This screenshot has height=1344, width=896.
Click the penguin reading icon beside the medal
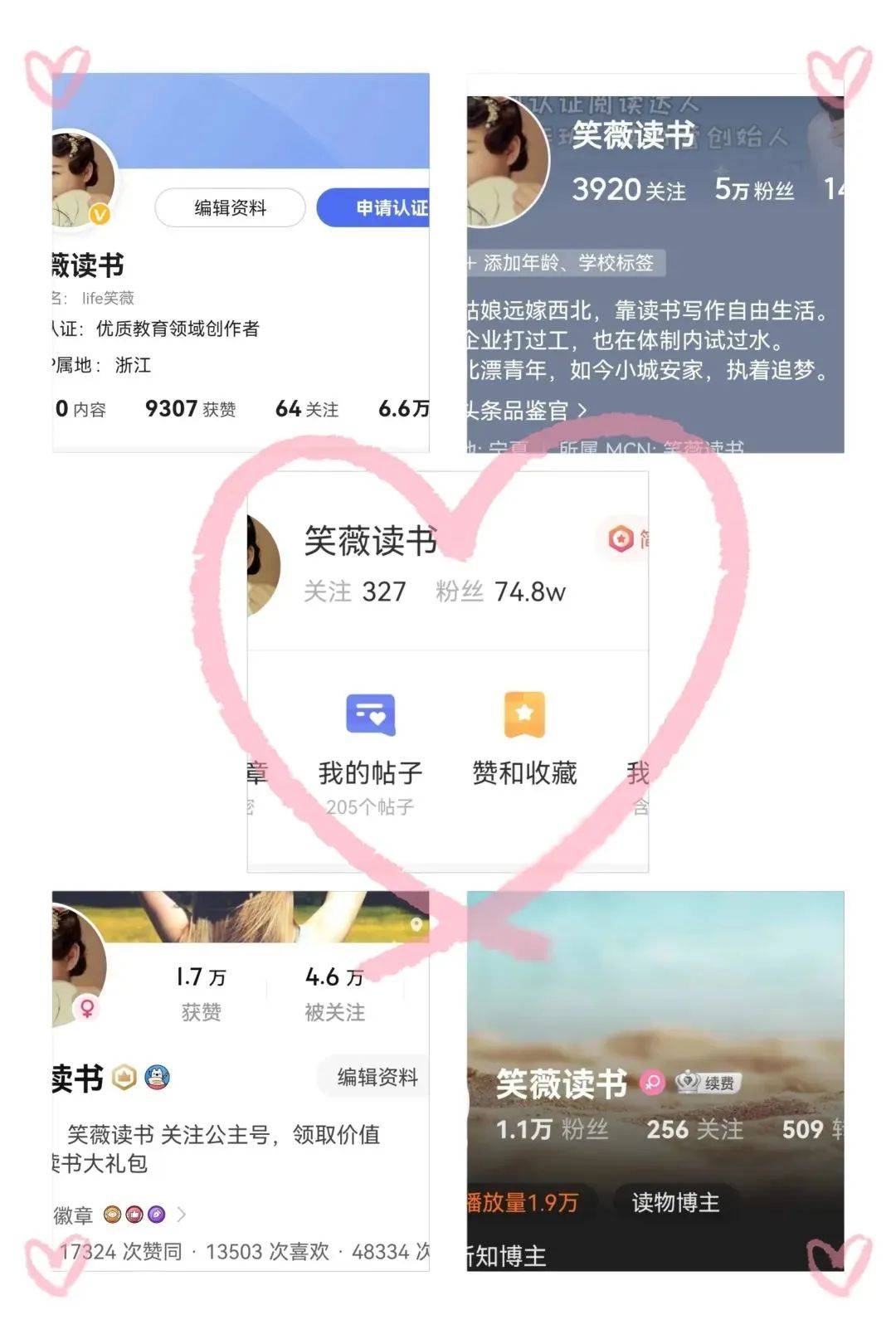point(158,1076)
